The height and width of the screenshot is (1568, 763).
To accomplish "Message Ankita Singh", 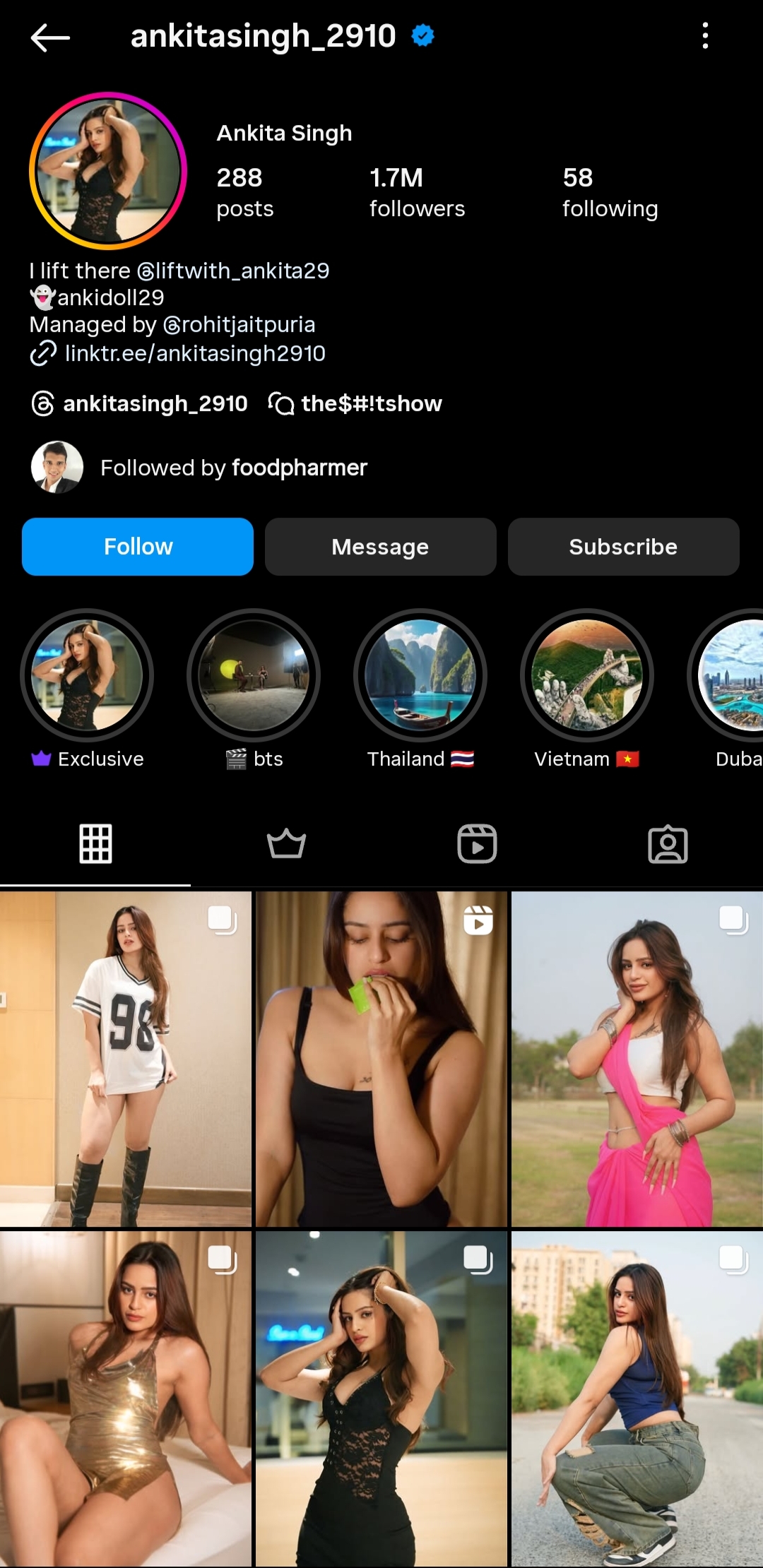I will point(380,547).
